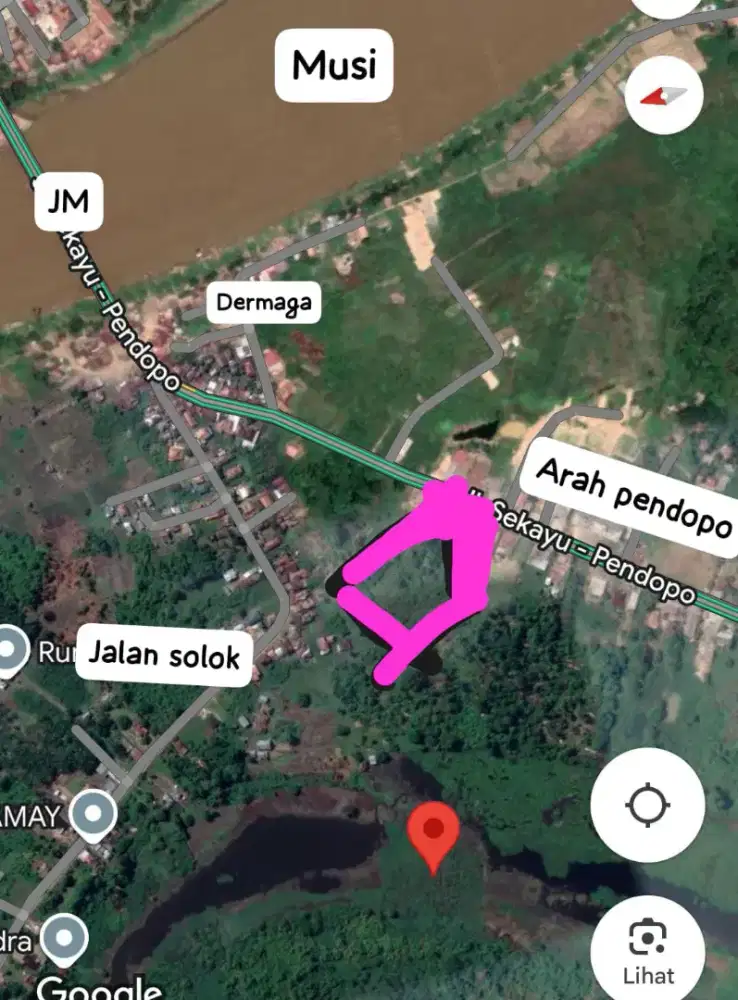Image resolution: width=738 pixels, height=1000 pixels.
Task: Tap the Dermaga map label
Action: tap(263, 301)
